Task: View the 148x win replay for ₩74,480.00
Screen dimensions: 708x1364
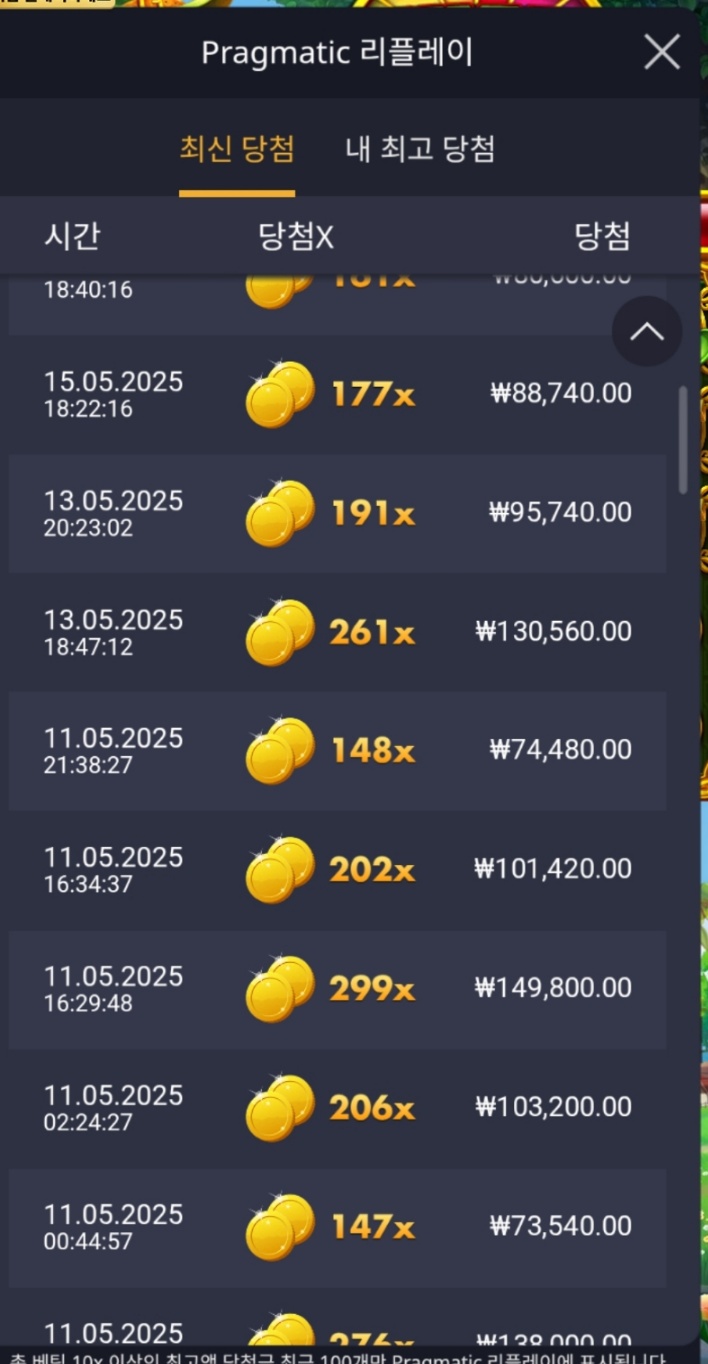Action: point(337,750)
